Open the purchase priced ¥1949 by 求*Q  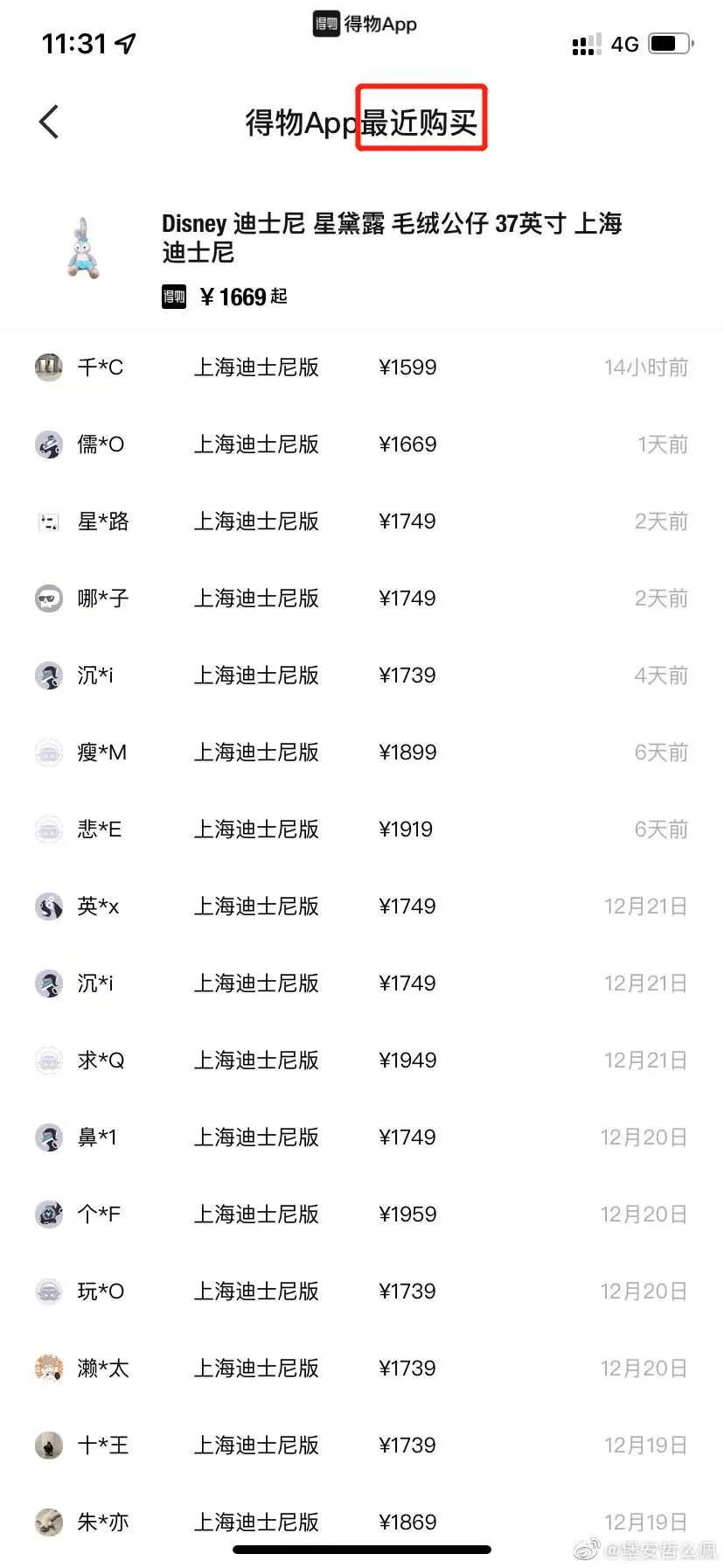(x=407, y=1060)
